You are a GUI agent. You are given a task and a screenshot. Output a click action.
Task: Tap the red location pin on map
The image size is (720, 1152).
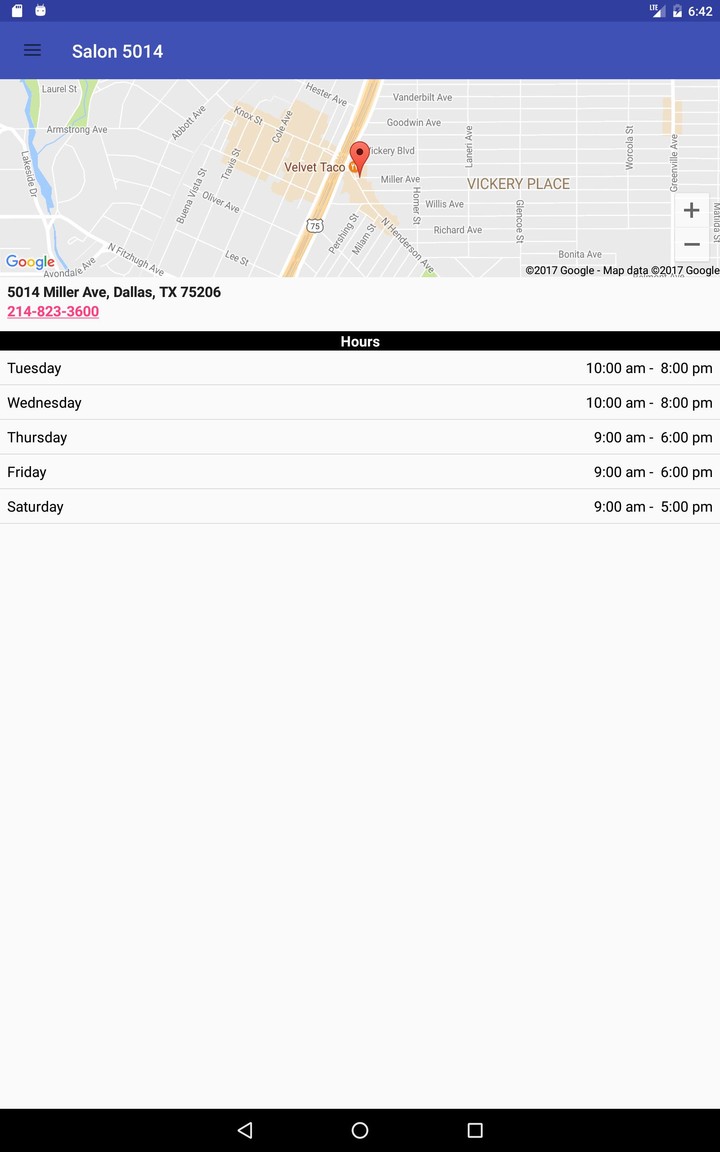(x=359, y=157)
